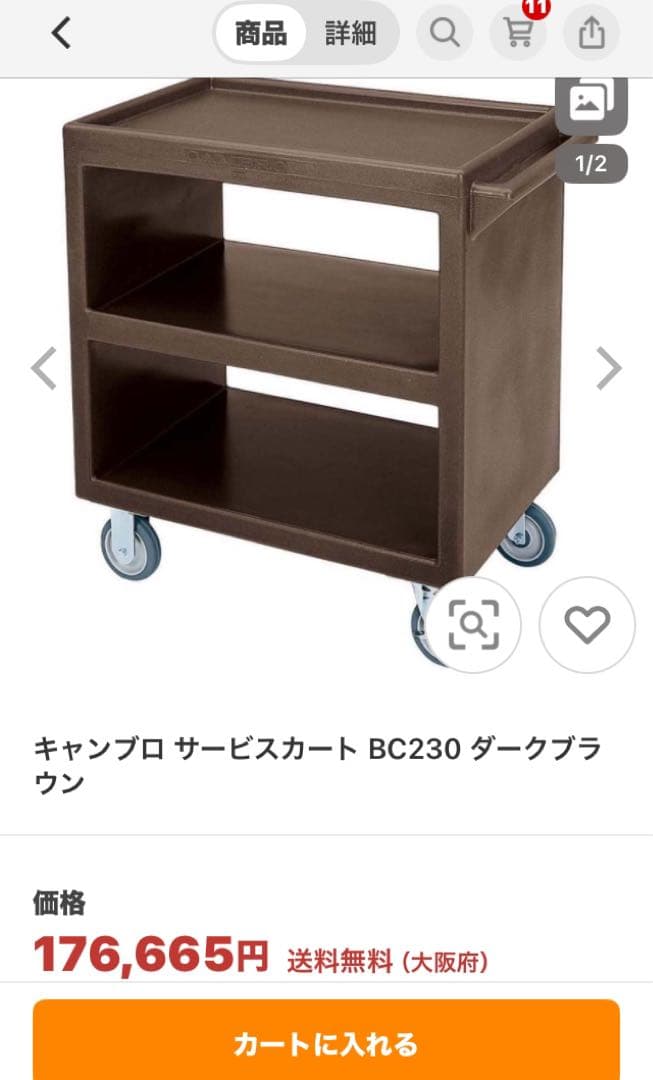653x1080 pixels.
Task: Show the previous product image
Action: point(44,368)
